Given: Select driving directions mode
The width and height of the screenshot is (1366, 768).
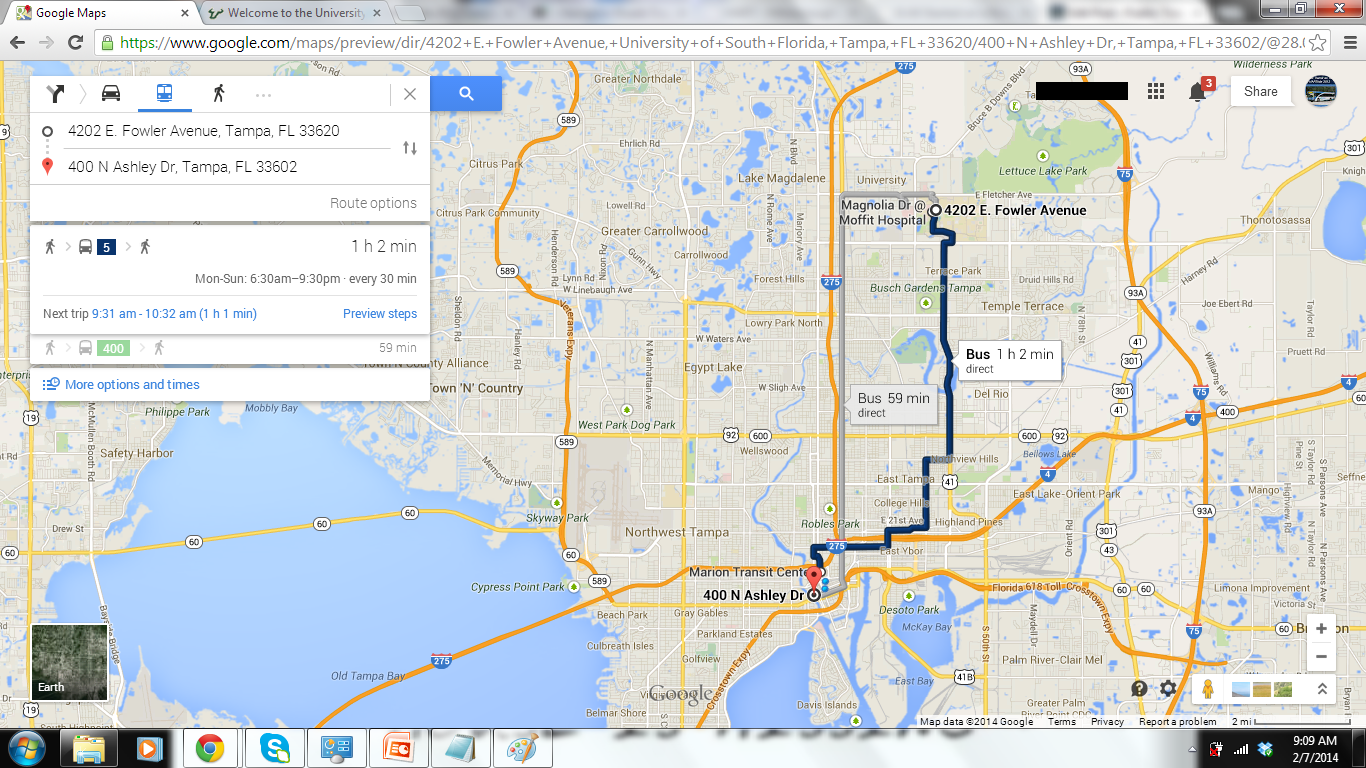Looking at the screenshot, I should tap(111, 94).
